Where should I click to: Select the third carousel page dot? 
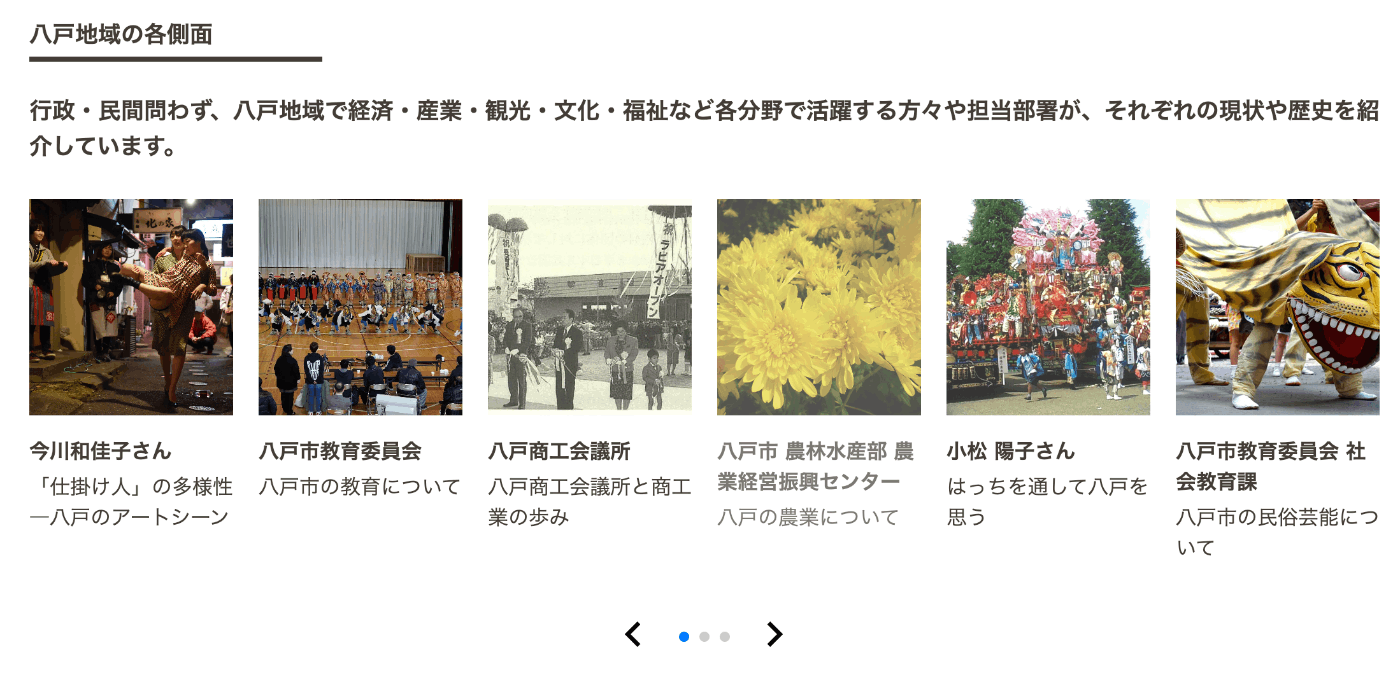(x=725, y=637)
